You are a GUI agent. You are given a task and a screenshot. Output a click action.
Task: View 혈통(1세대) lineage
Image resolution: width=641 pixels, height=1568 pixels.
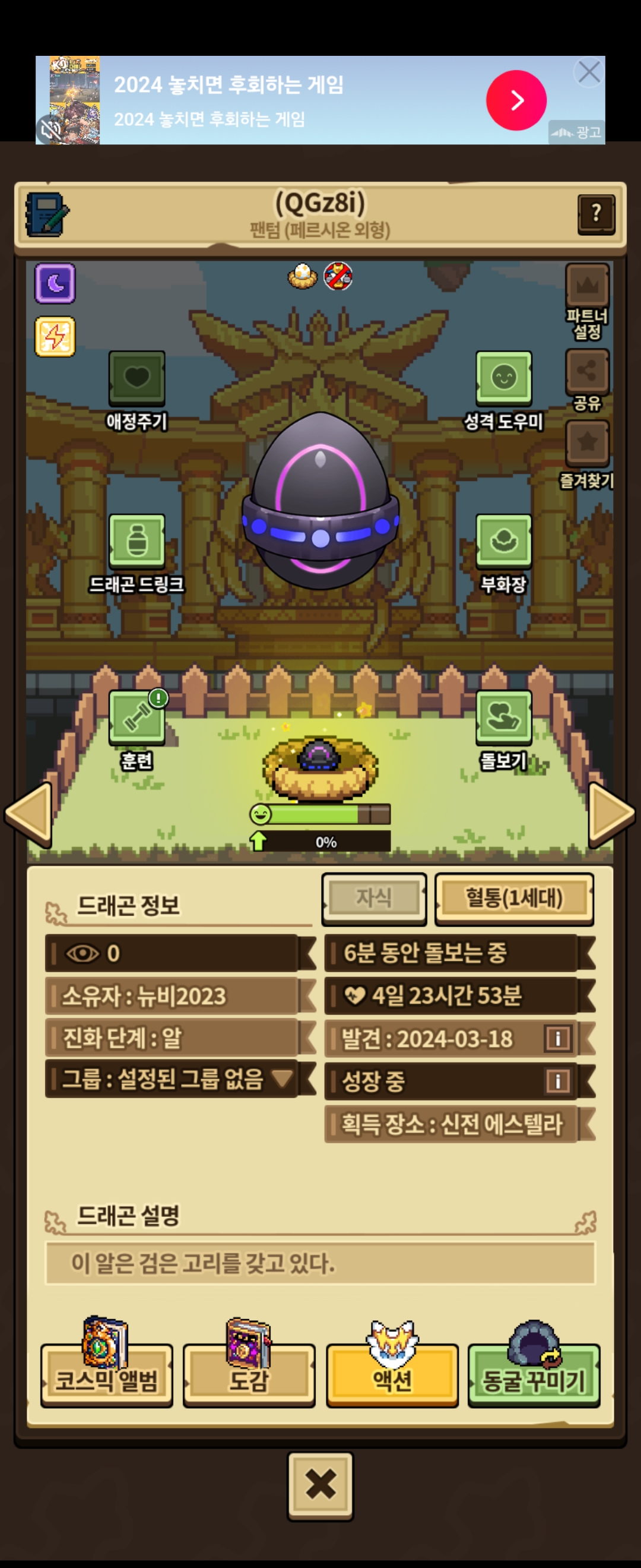pos(514,899)
